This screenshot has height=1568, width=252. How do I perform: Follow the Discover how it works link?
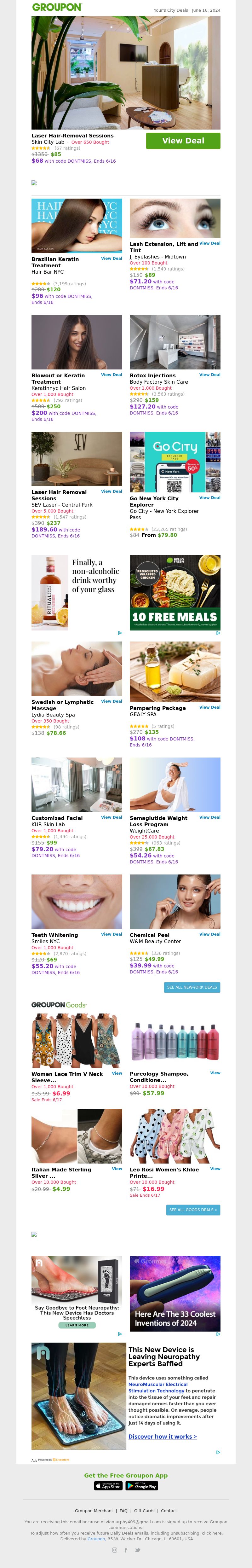(163, 1437)
